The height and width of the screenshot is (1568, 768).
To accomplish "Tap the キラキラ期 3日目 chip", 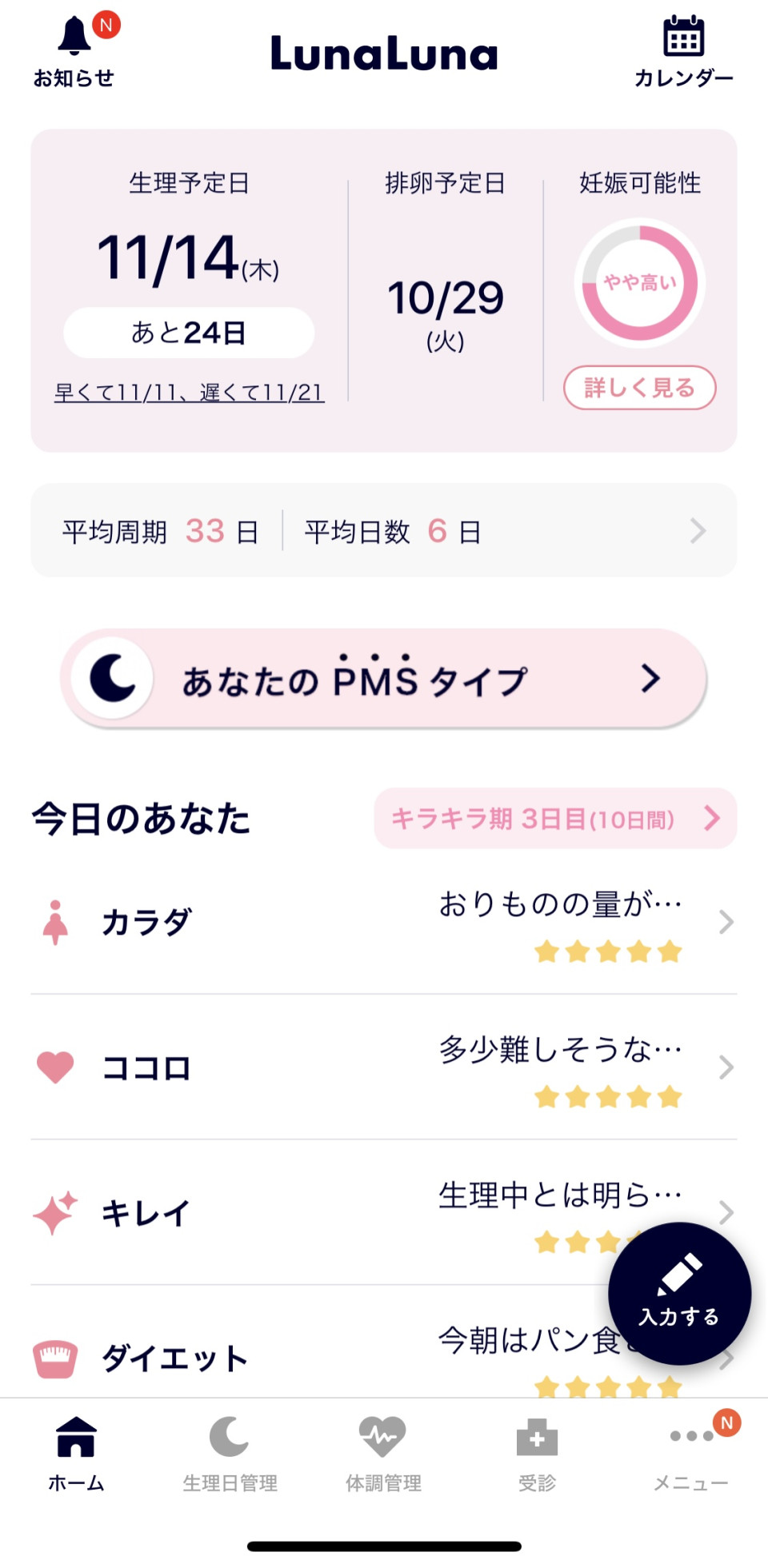I will pyautogui.click(x=554, y=818).
